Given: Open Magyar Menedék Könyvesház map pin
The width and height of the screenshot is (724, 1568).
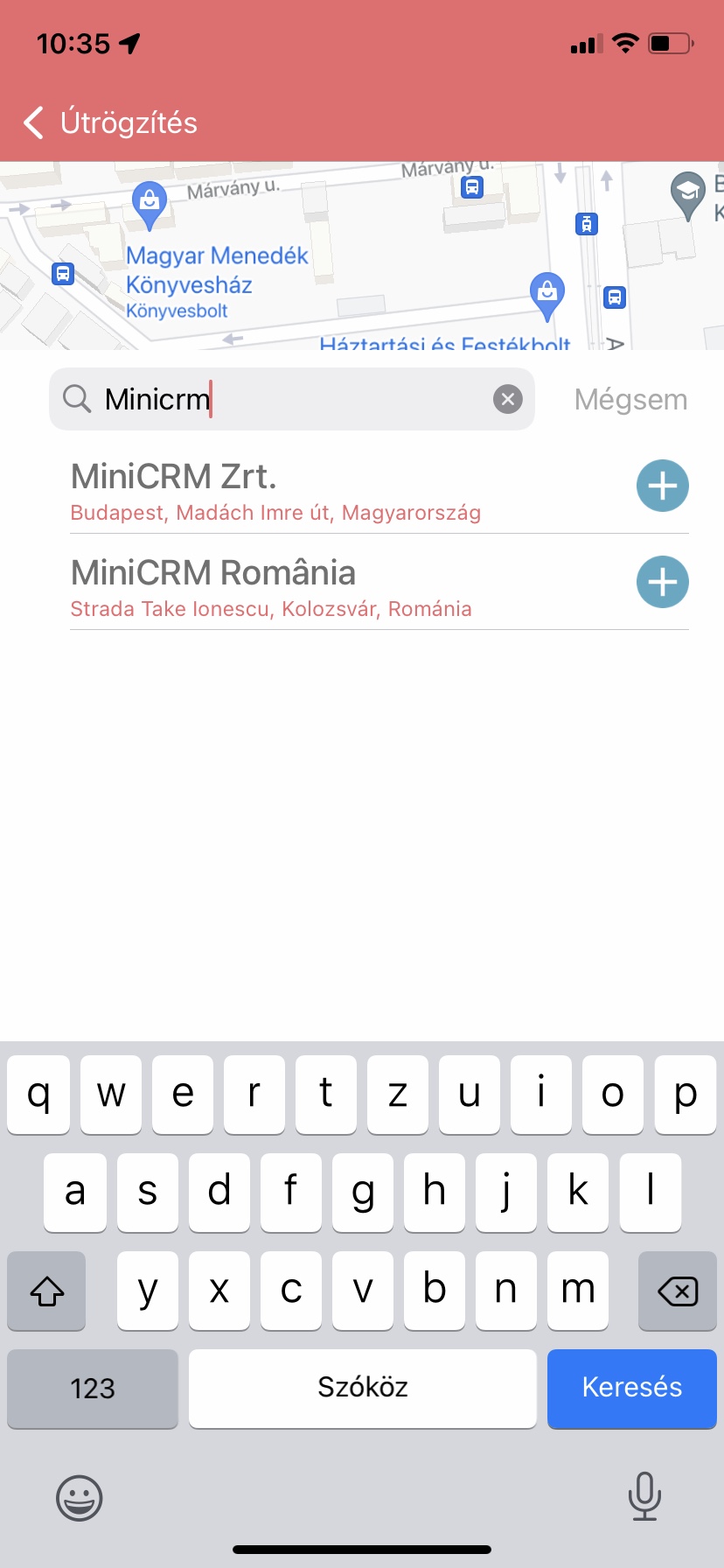Looking at the screenshot, I should [150, 206].
